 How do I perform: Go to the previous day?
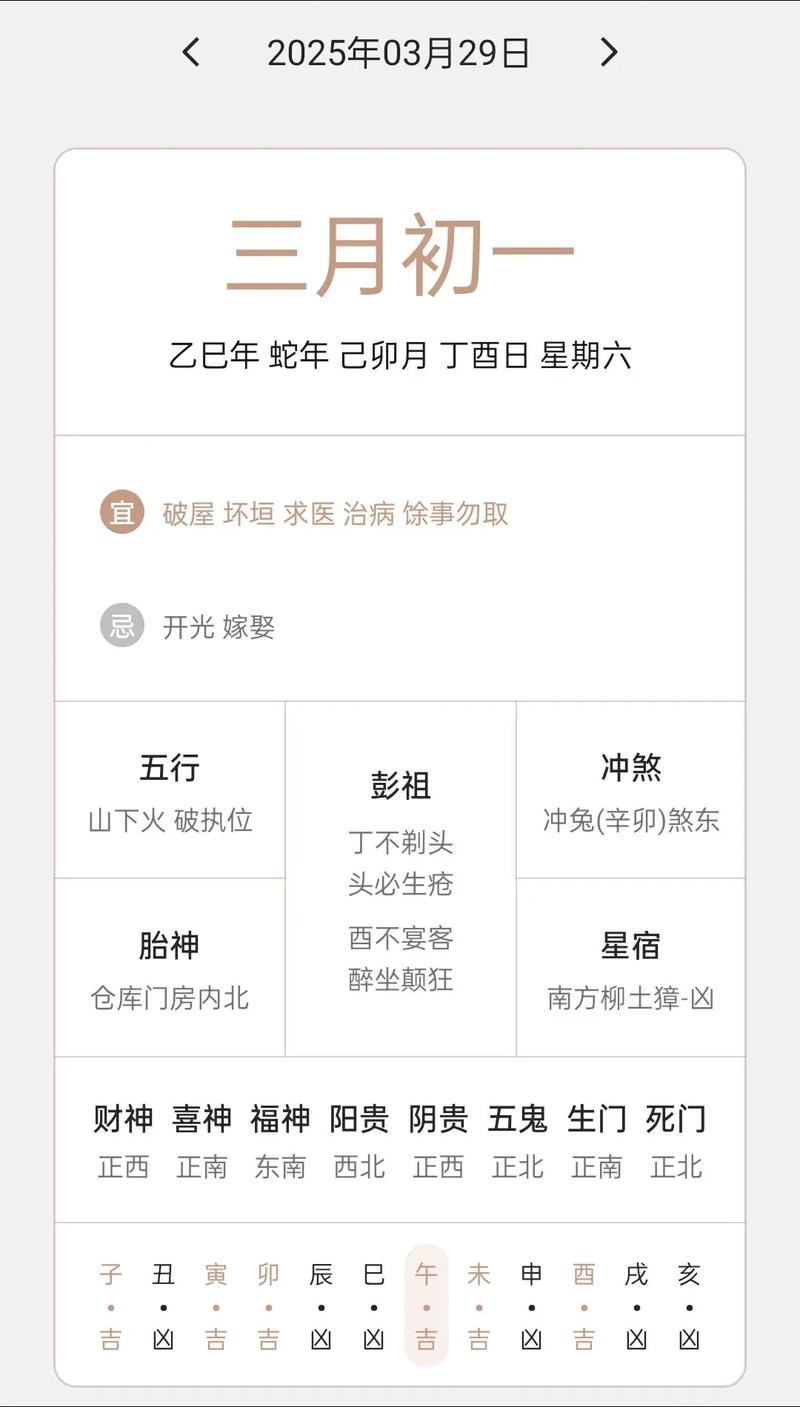coord(191,53)
